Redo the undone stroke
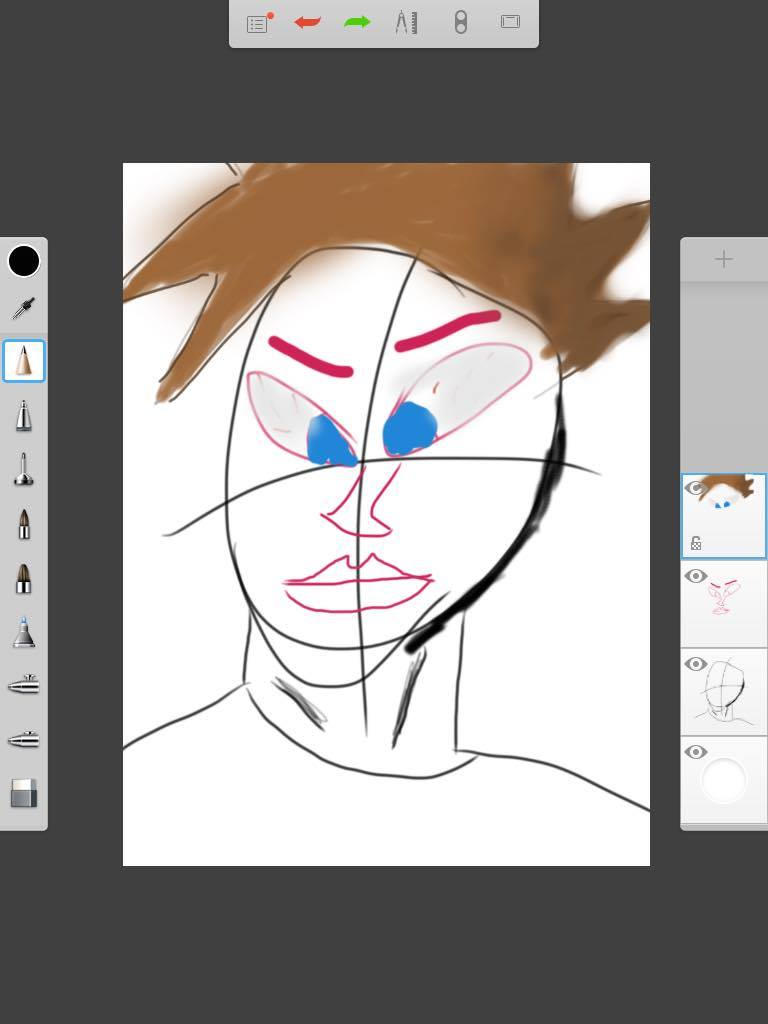The width and height of the screenshot is (768, 1024). [x=357, y=24]
